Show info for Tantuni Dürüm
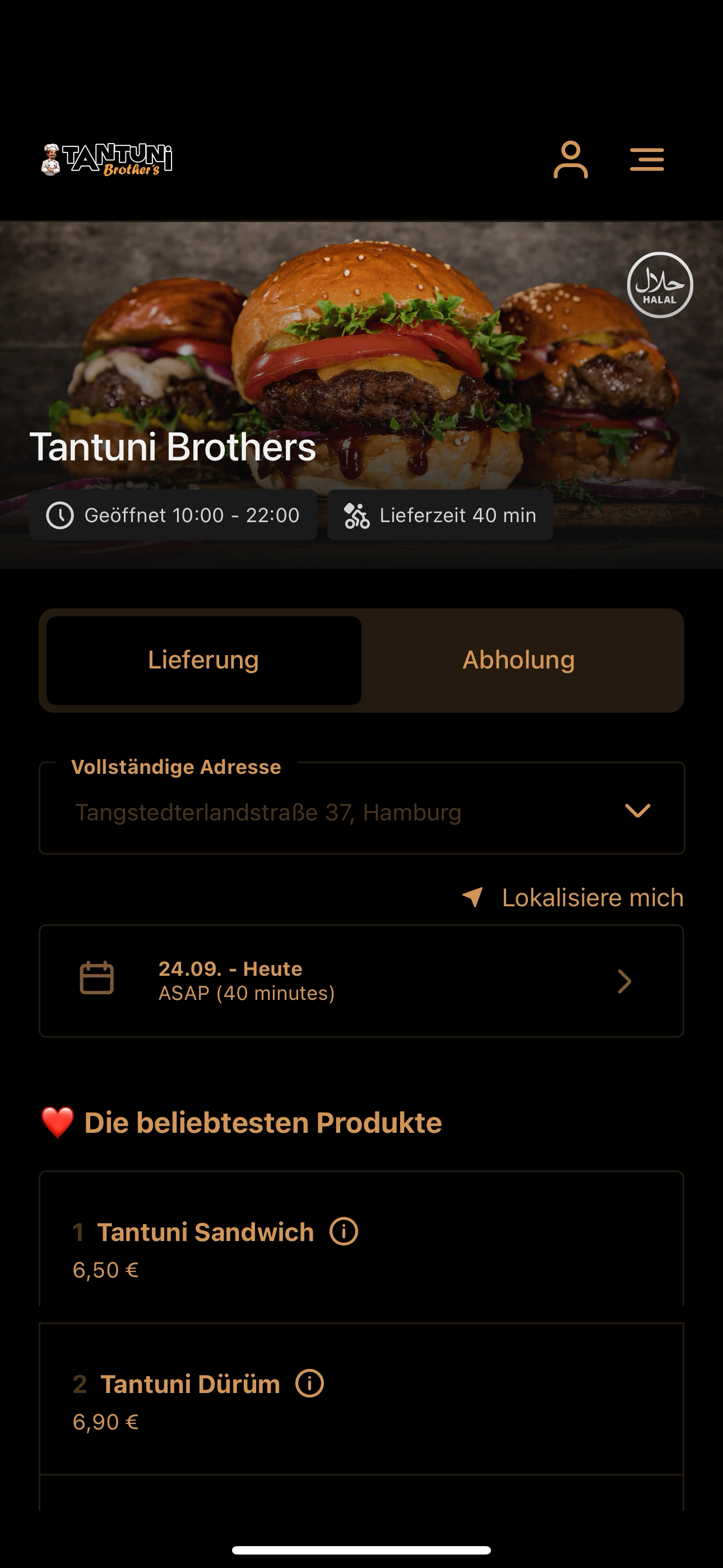The image size is (723, 1568). coord(310,1383)
